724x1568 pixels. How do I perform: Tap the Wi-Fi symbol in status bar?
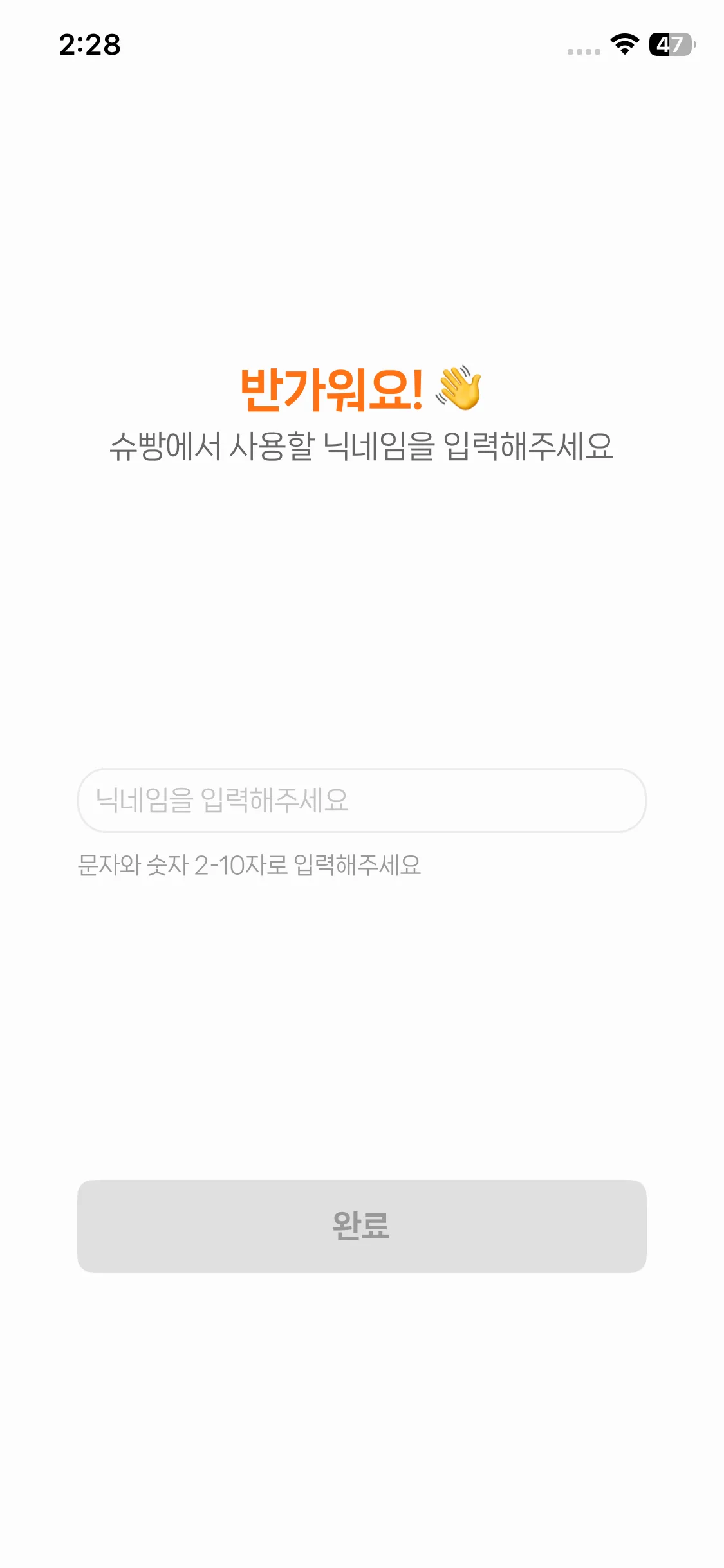pos(622,44)
